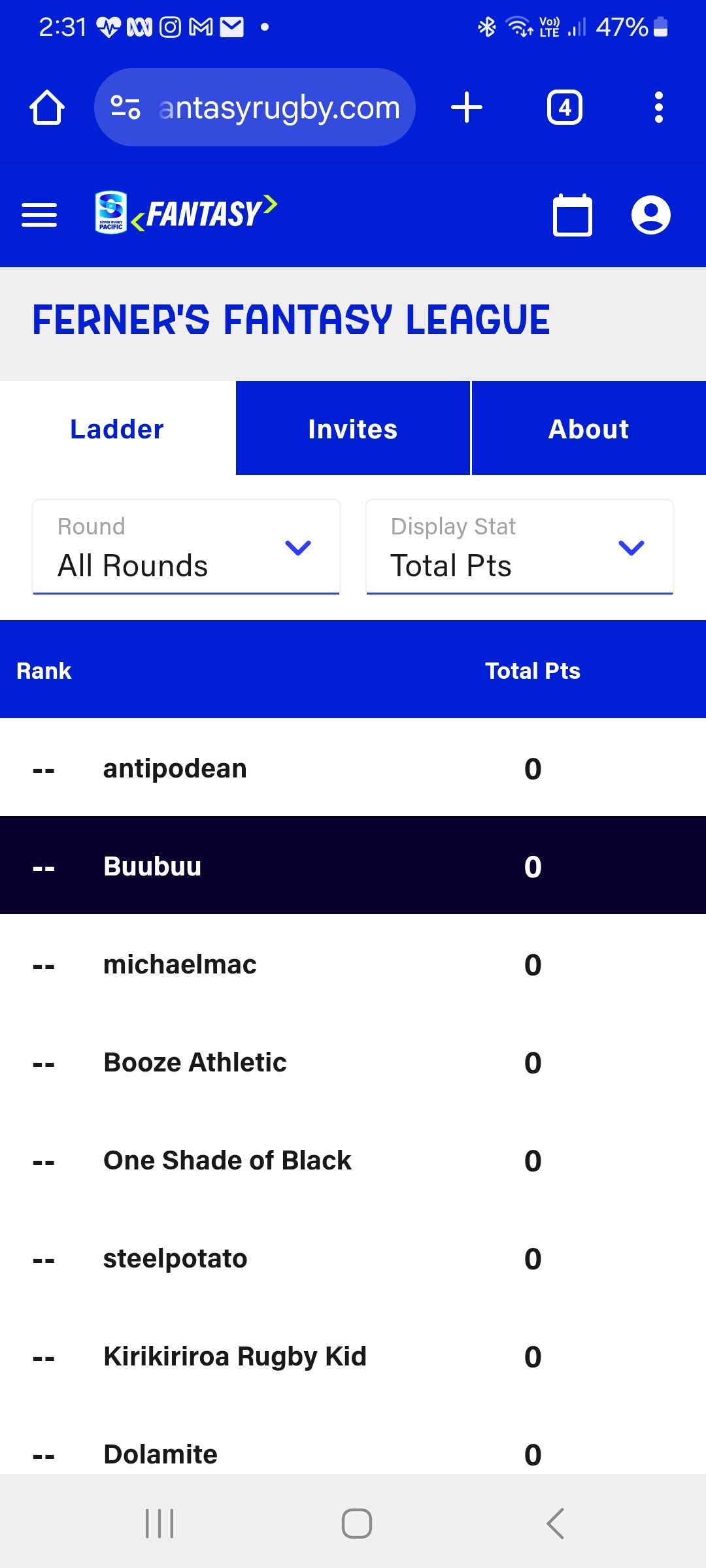
Task: Open the browser overflow menu
Action: click(659, 107)
